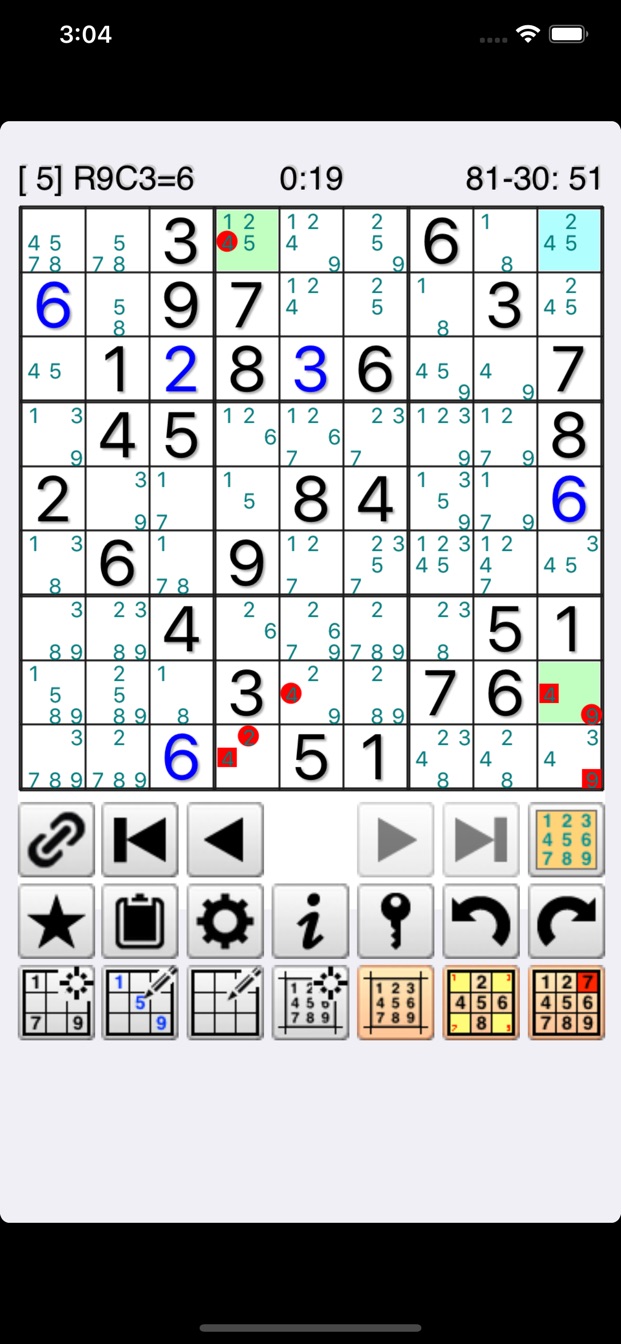Tap the key icon button
This screenshot has width=621, height=1344.
click(x=396, y=921)
